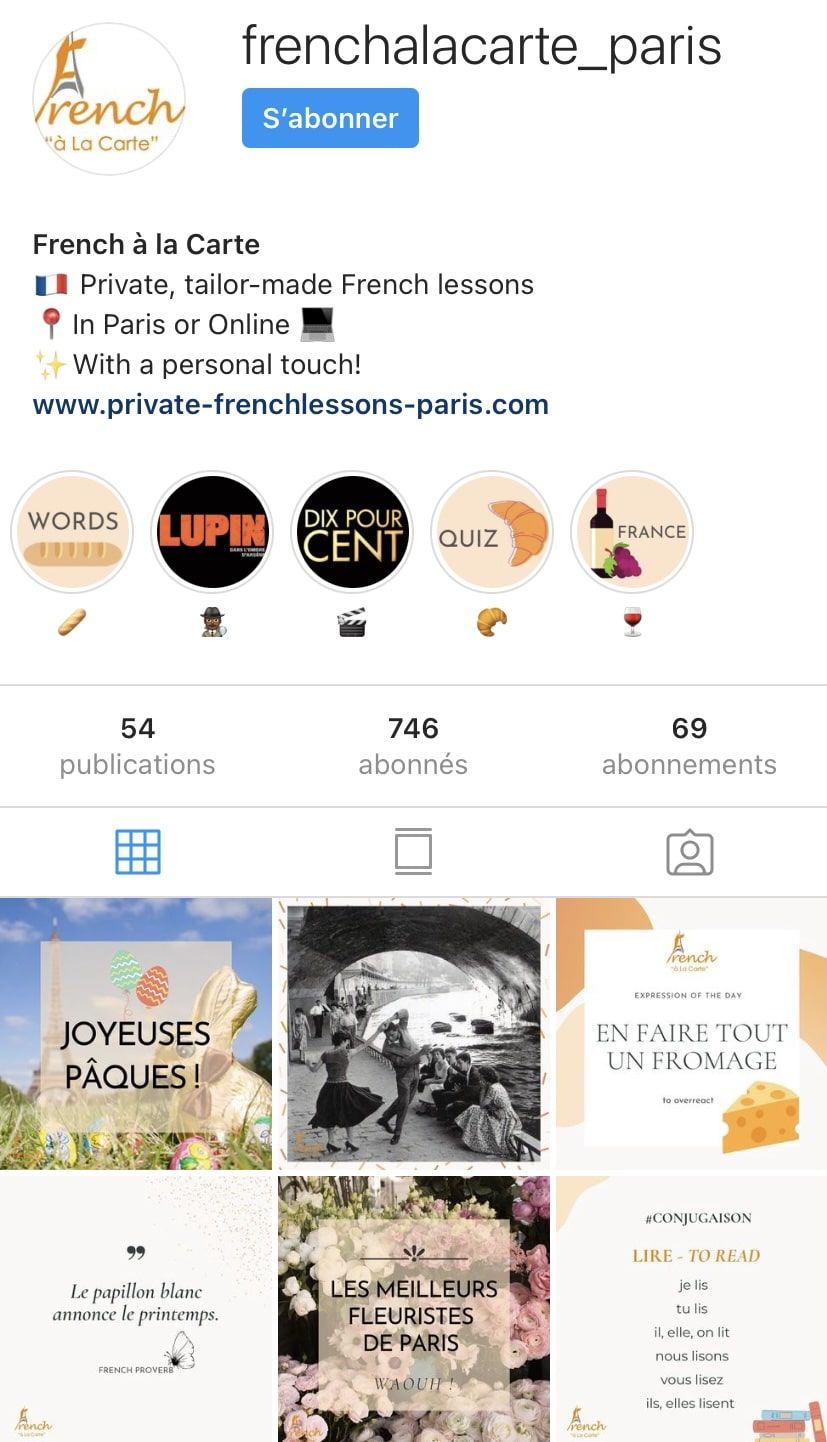View the FRANCE wine highlight

tap(632, 532)
